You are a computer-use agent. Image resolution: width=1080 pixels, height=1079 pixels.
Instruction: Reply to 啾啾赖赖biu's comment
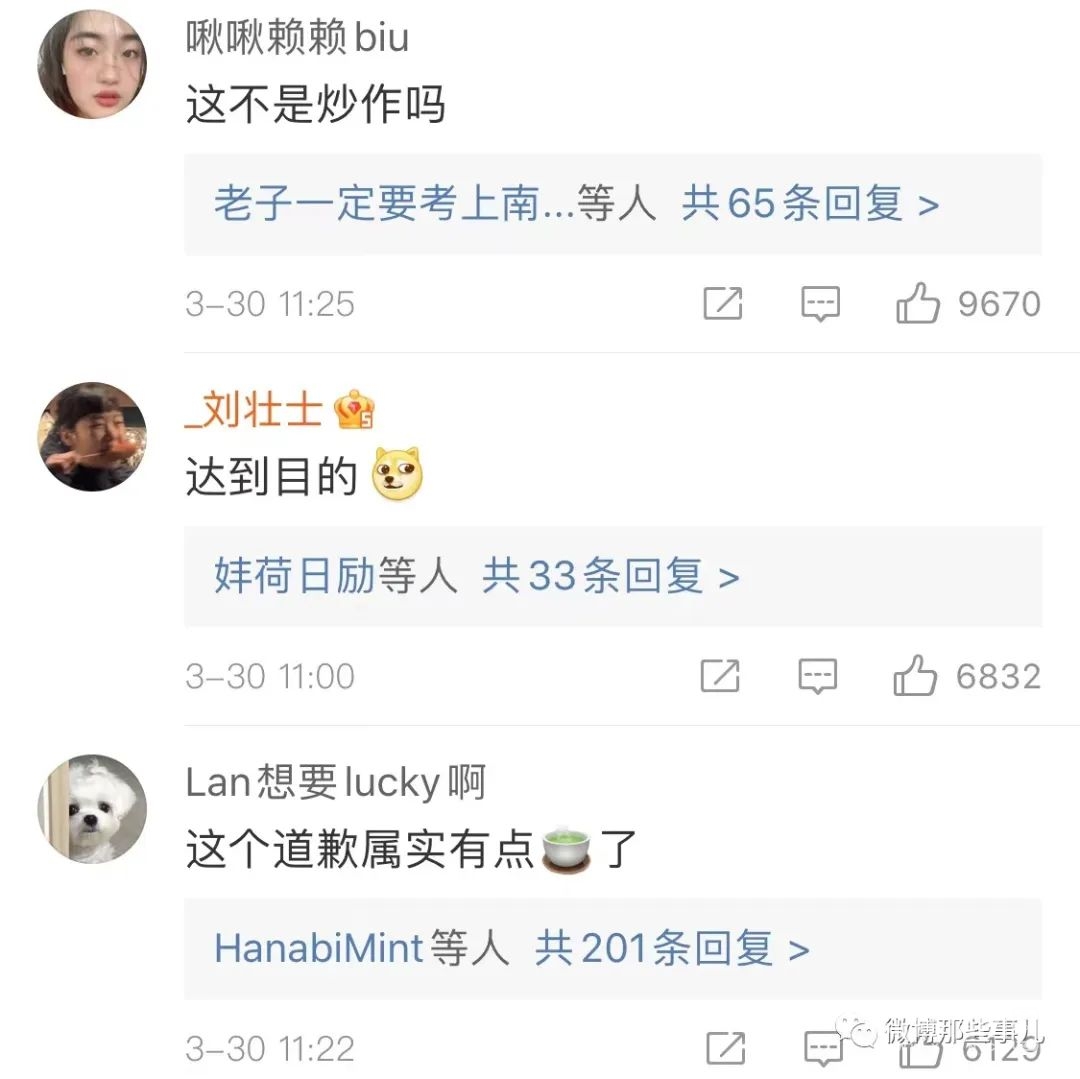(820, 304)
